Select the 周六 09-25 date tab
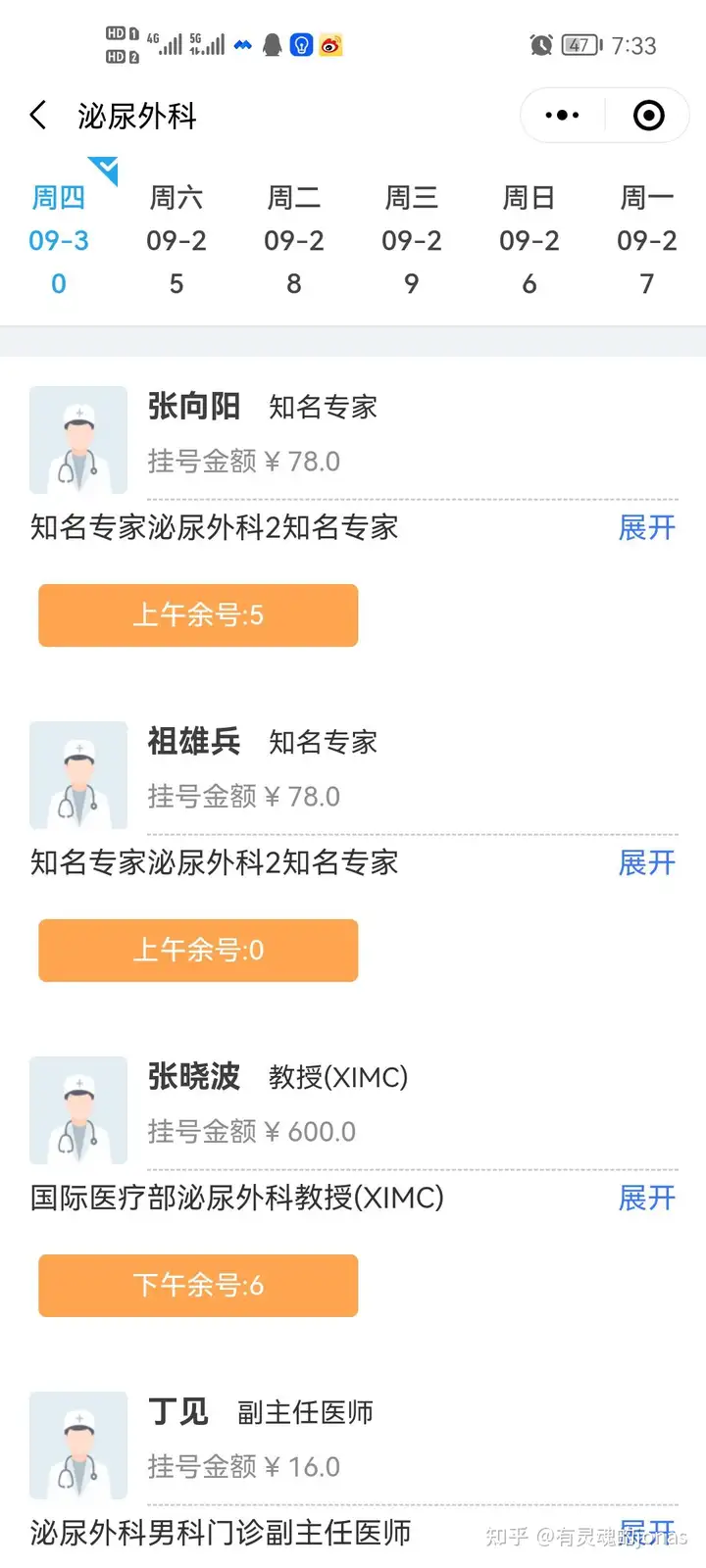706x1568 pixels. (176, 241)
